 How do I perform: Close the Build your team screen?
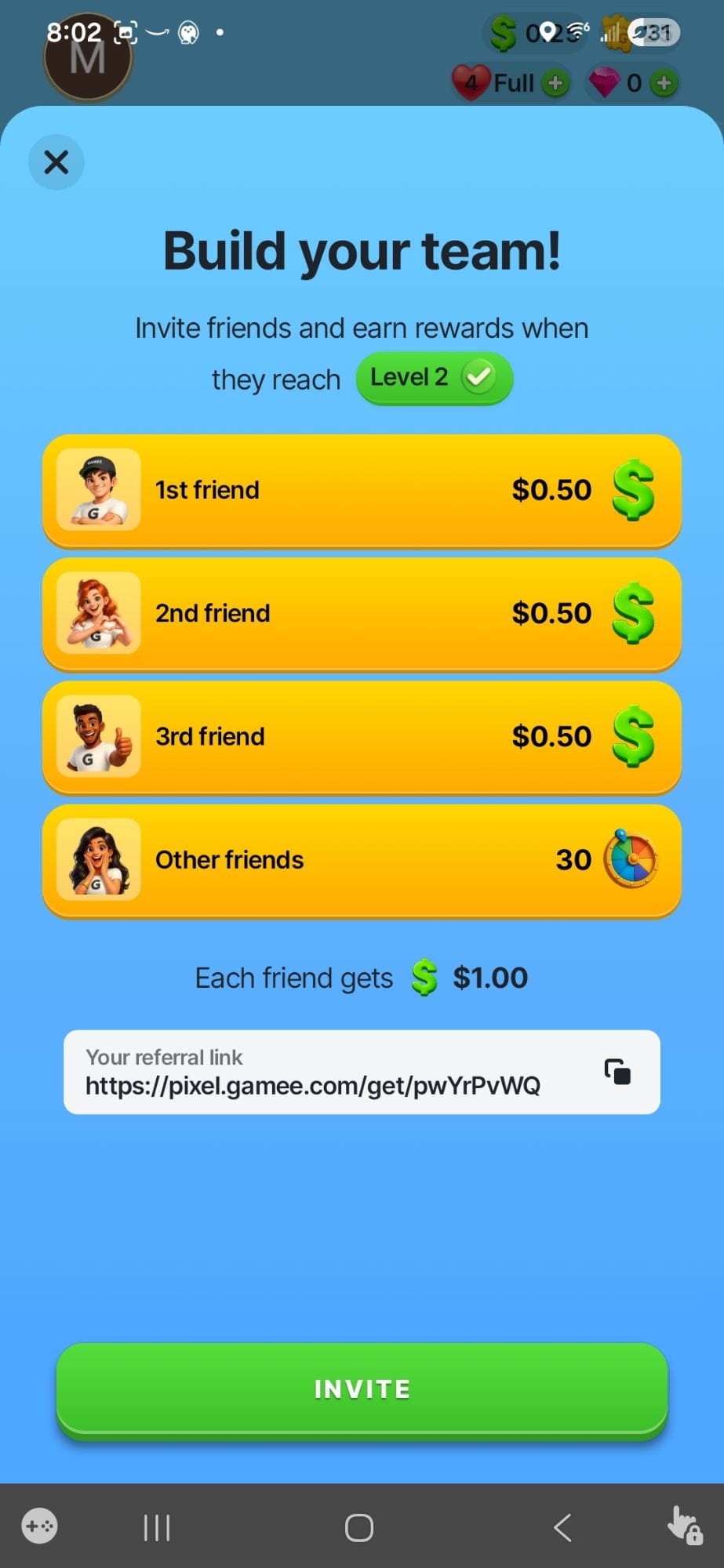[x=56, y=162]
